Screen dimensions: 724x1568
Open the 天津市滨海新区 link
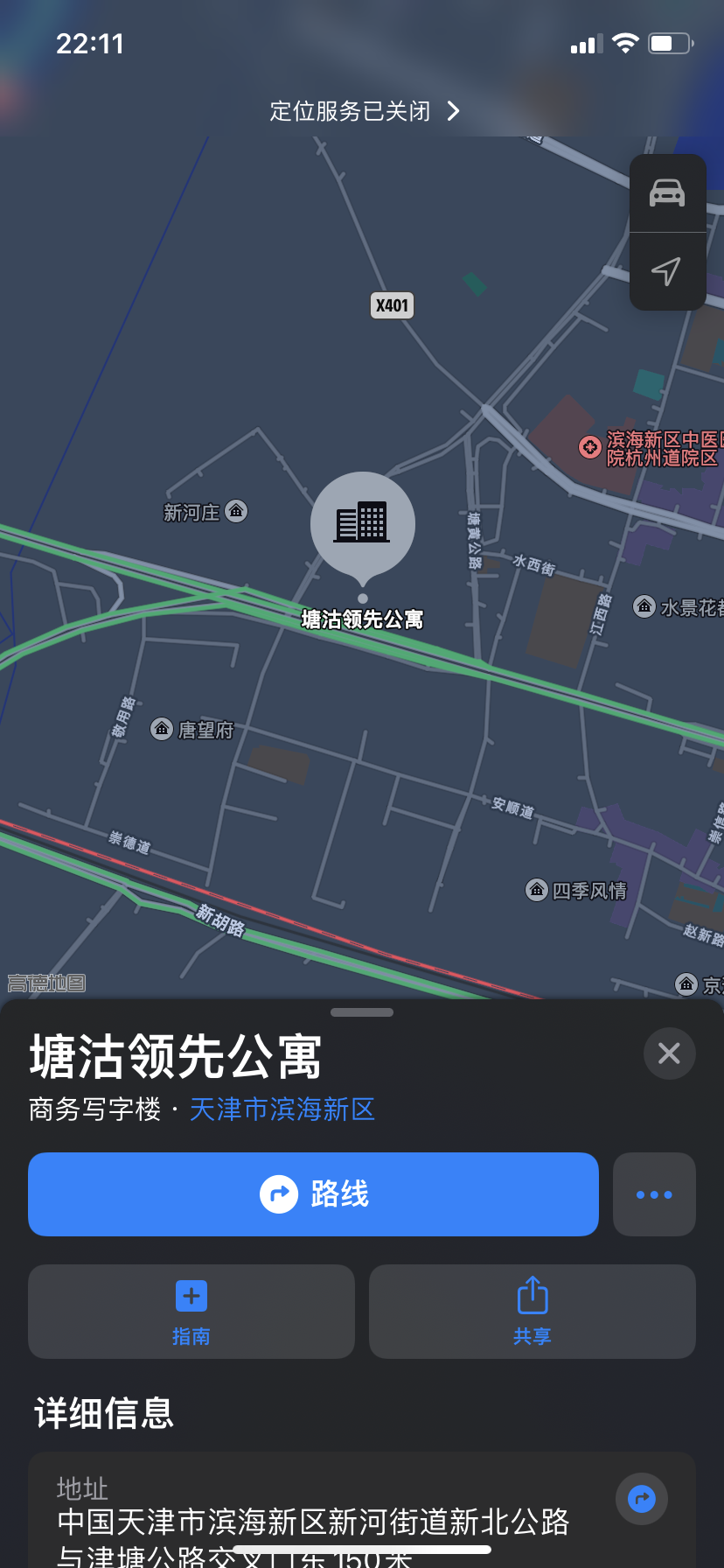click(282, 1109)
